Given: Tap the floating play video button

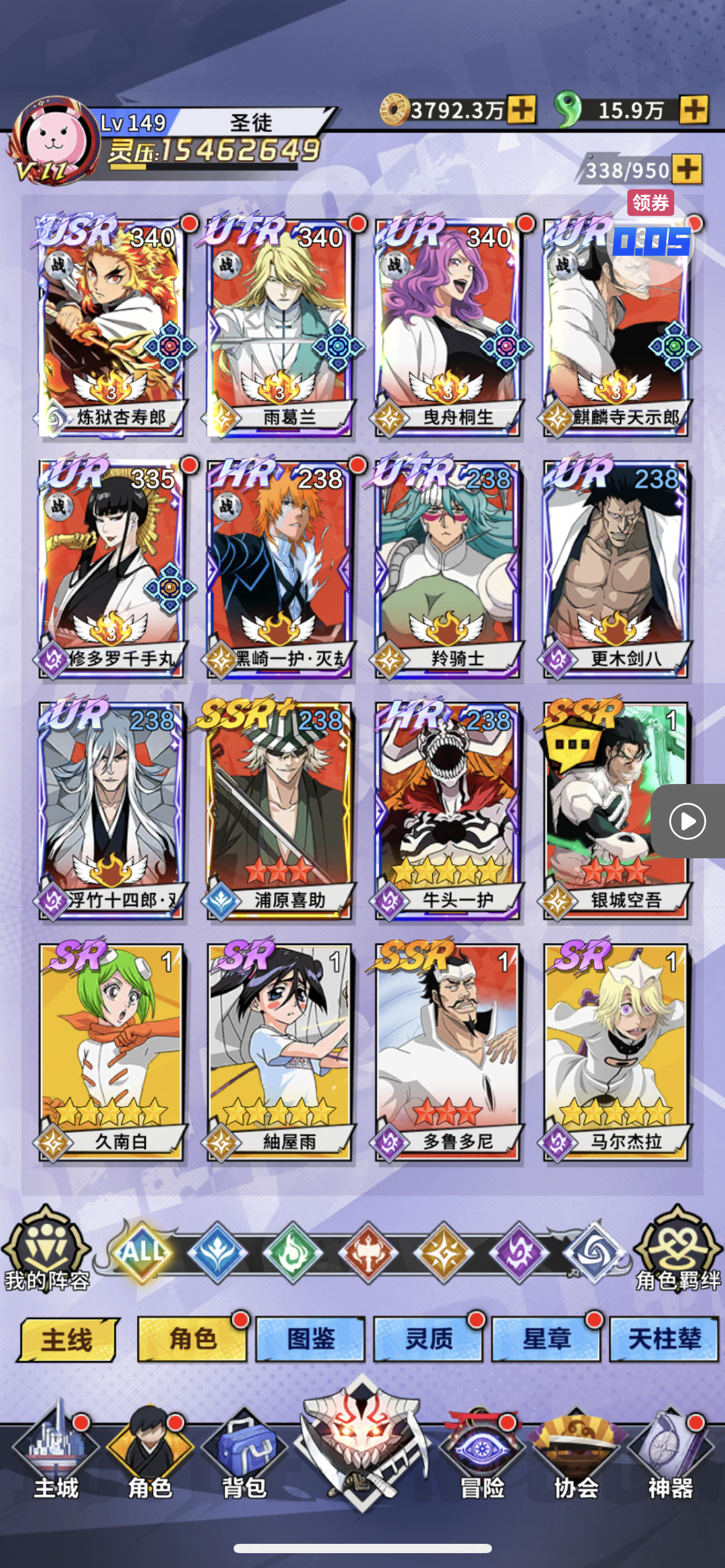Looking at the screenshot, I should pos(688,821).
